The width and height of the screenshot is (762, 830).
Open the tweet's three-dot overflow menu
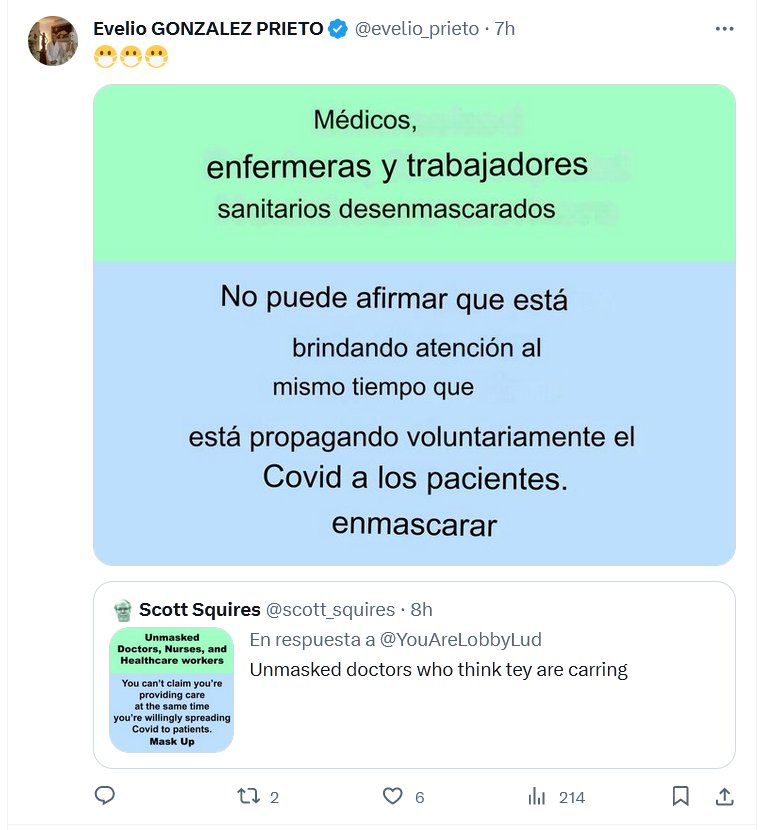pos(725,29)
